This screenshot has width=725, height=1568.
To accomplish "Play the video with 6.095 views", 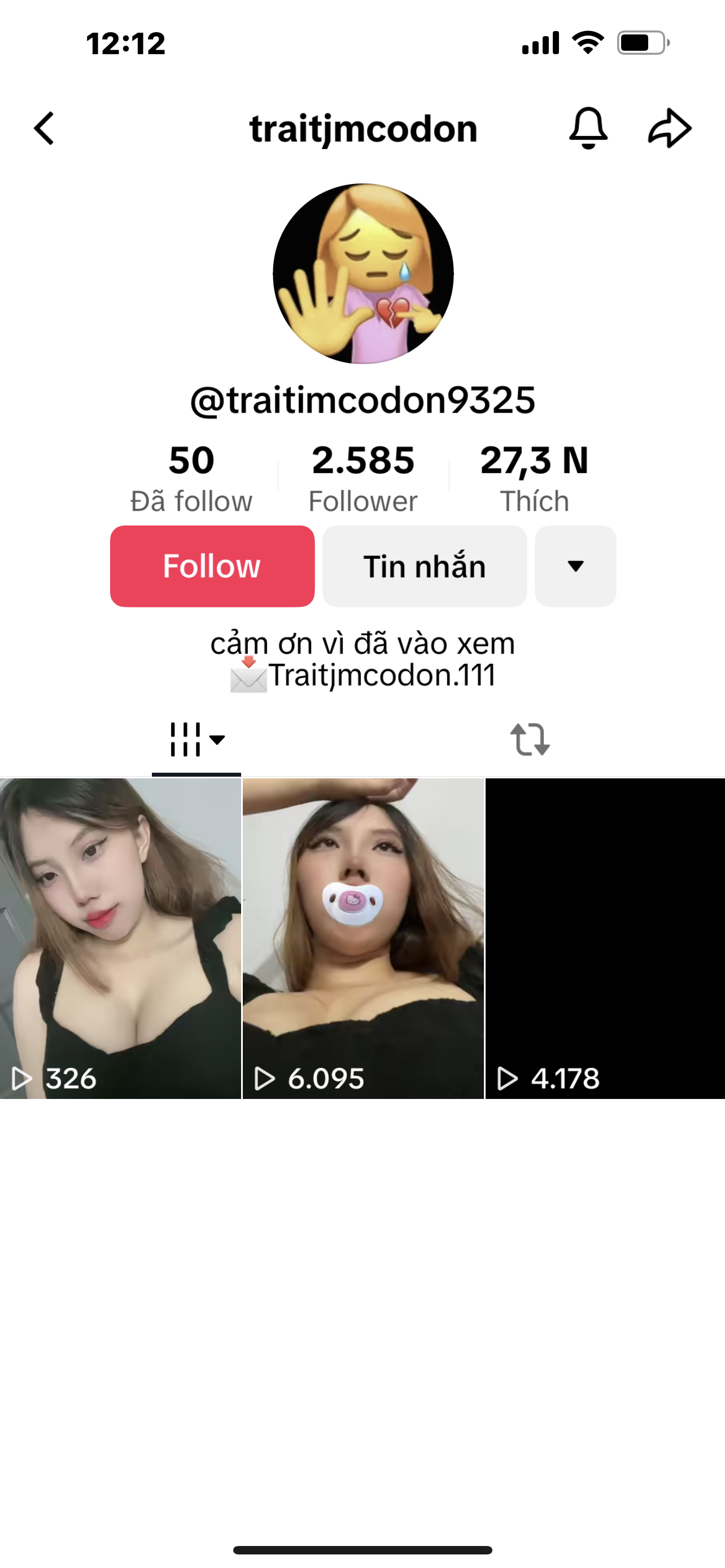I will [363, 938].
